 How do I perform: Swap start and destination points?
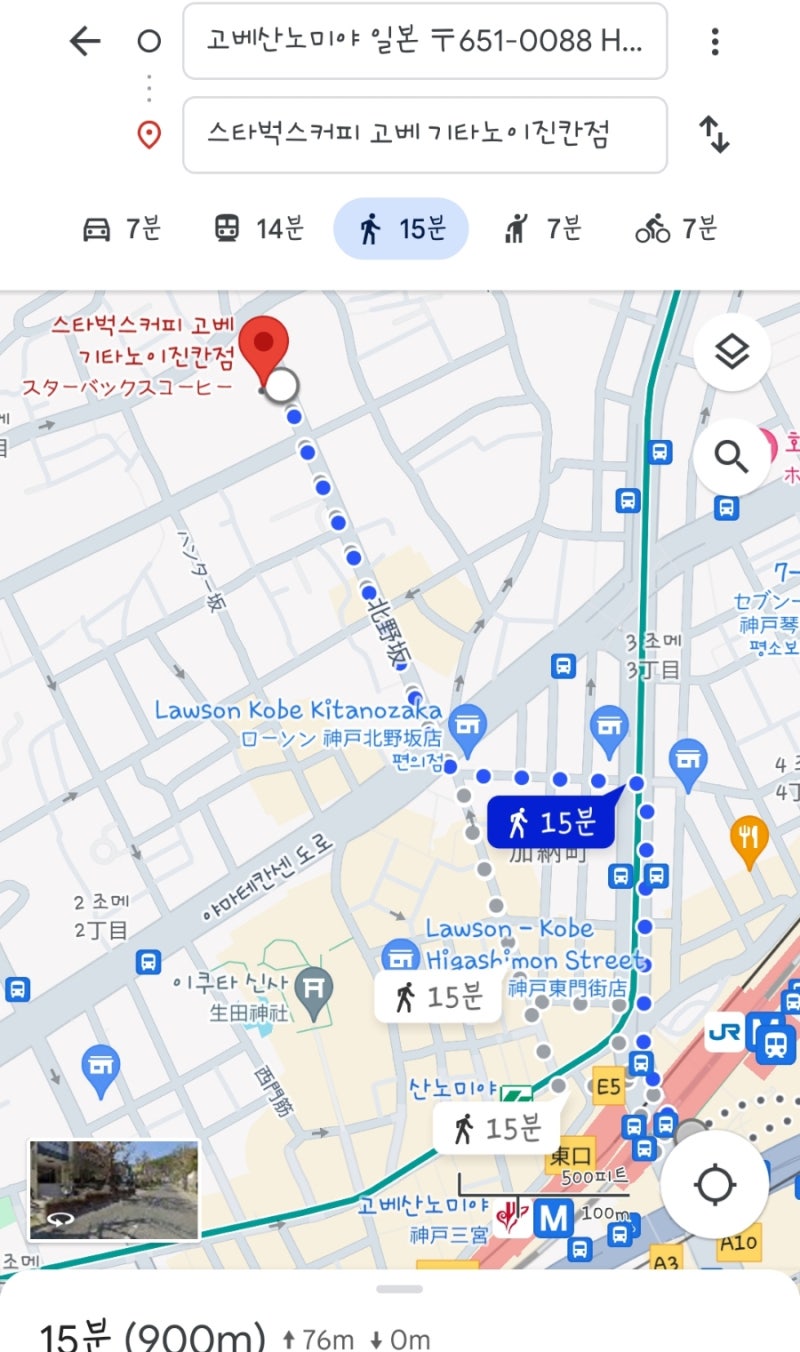coord(714,134)
